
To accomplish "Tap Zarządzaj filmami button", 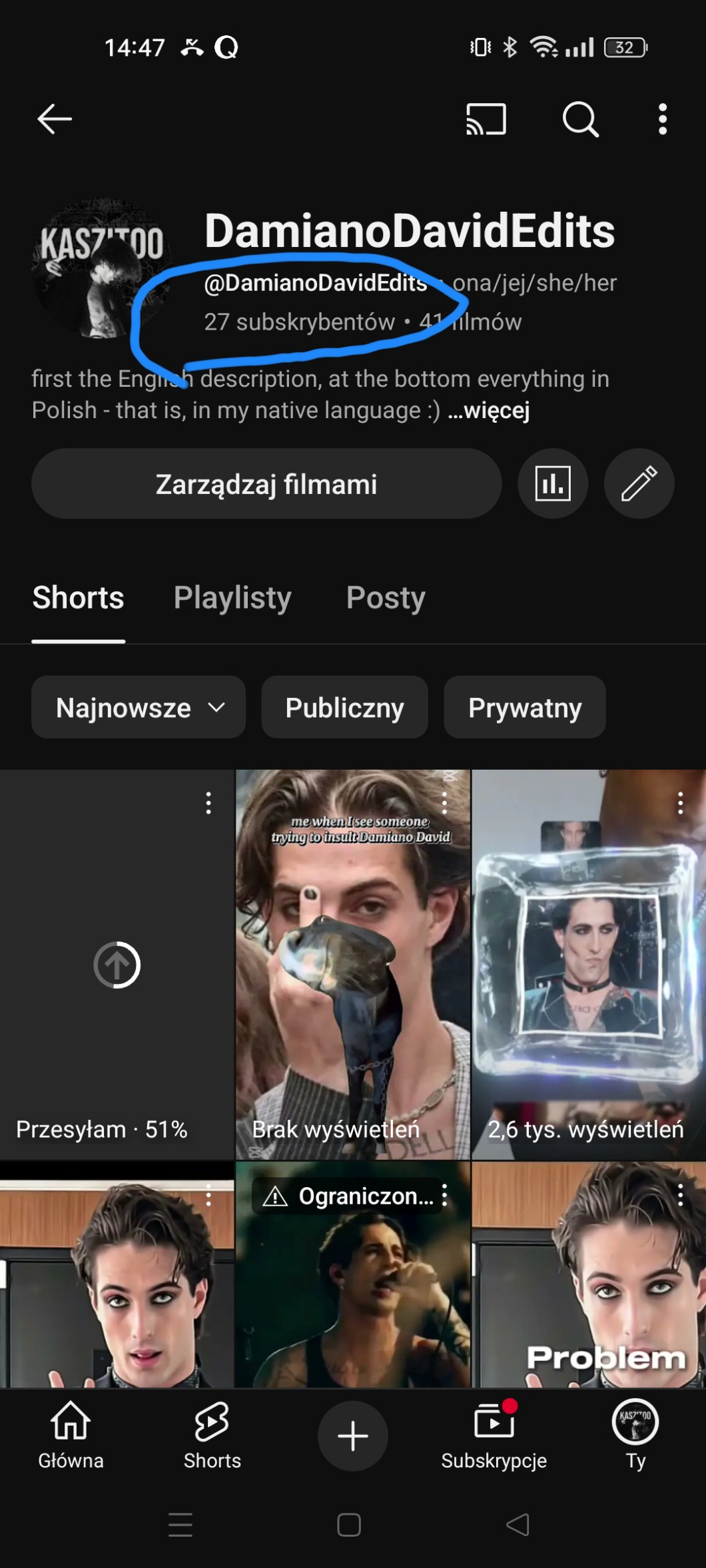I will (x=266, y=484).
